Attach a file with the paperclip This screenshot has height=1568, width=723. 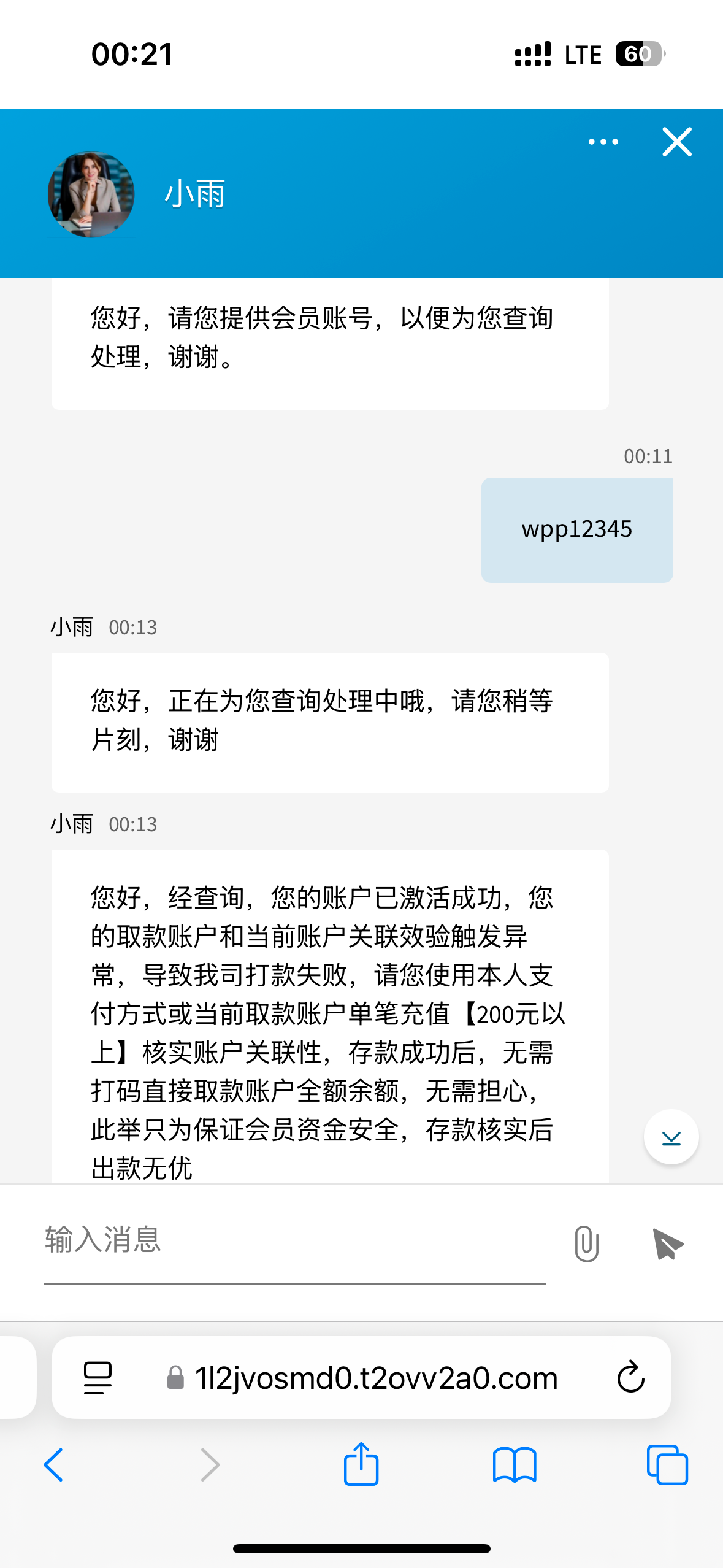[x=586, y=1243]
